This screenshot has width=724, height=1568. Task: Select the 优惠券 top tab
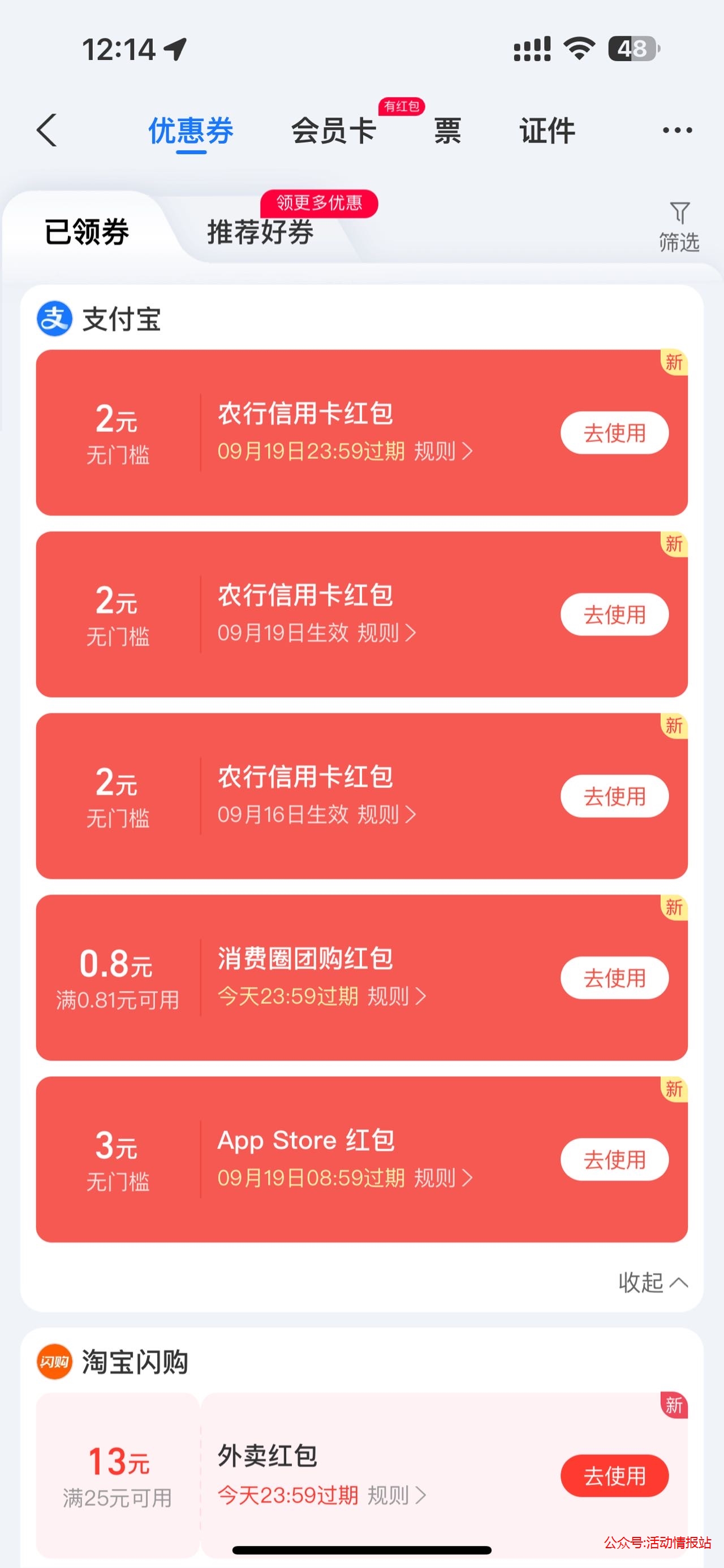tap(191, 130)
